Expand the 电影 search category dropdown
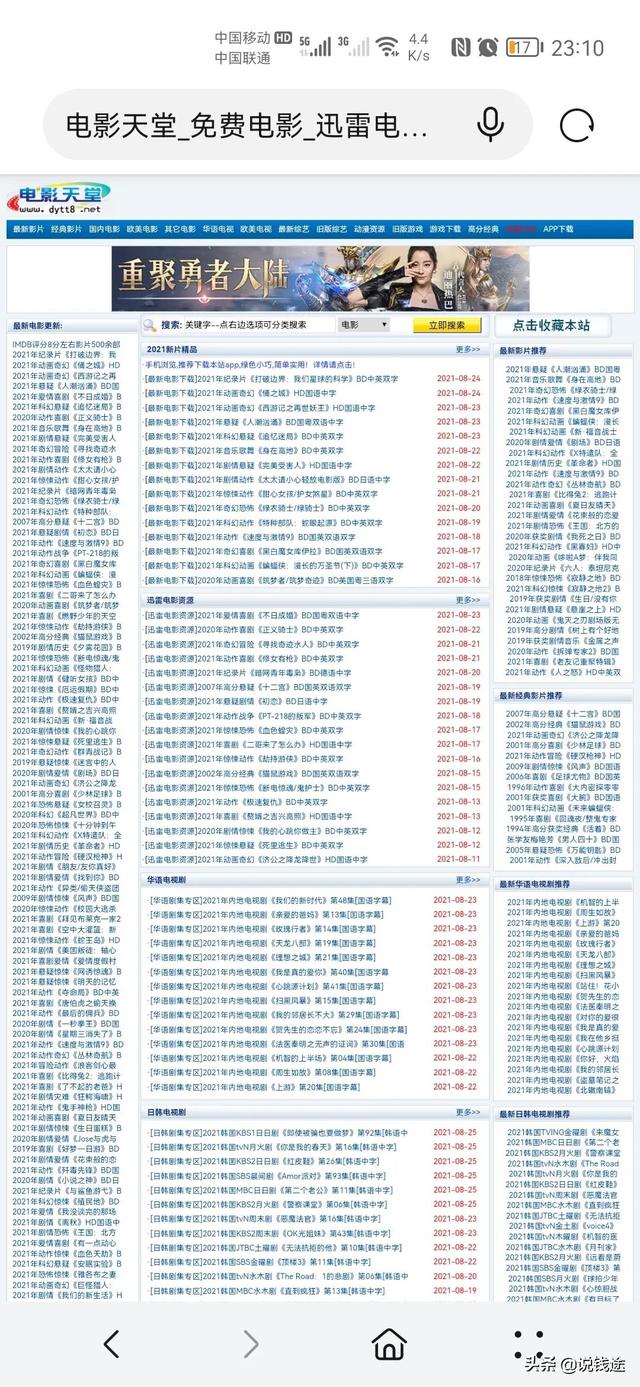Image resolution: width=640 pixels, height=1387 pixels. pyautogui.click(x=364, y=325)
